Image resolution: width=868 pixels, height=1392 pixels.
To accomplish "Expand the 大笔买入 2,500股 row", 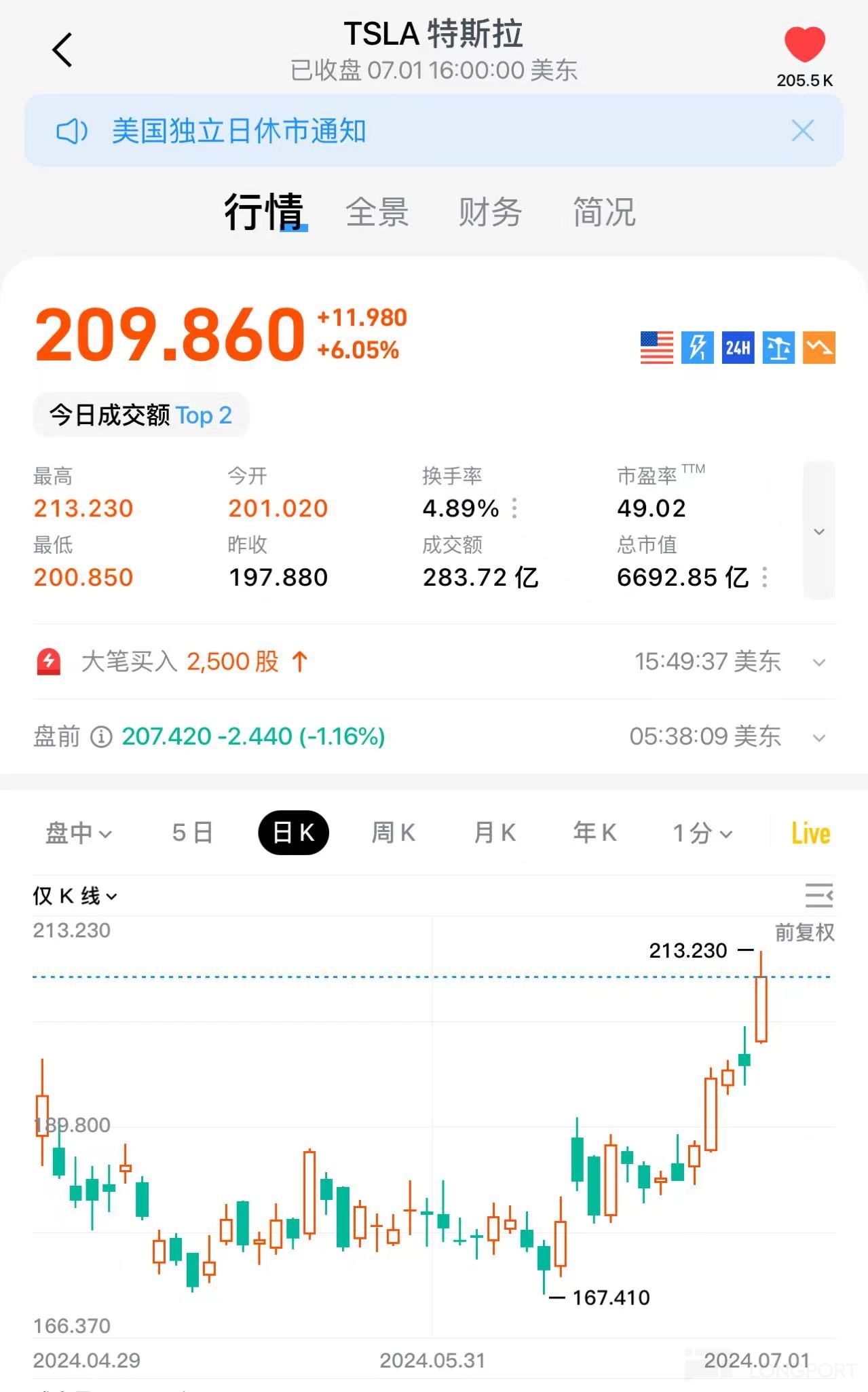I will (x=819, y=662).
